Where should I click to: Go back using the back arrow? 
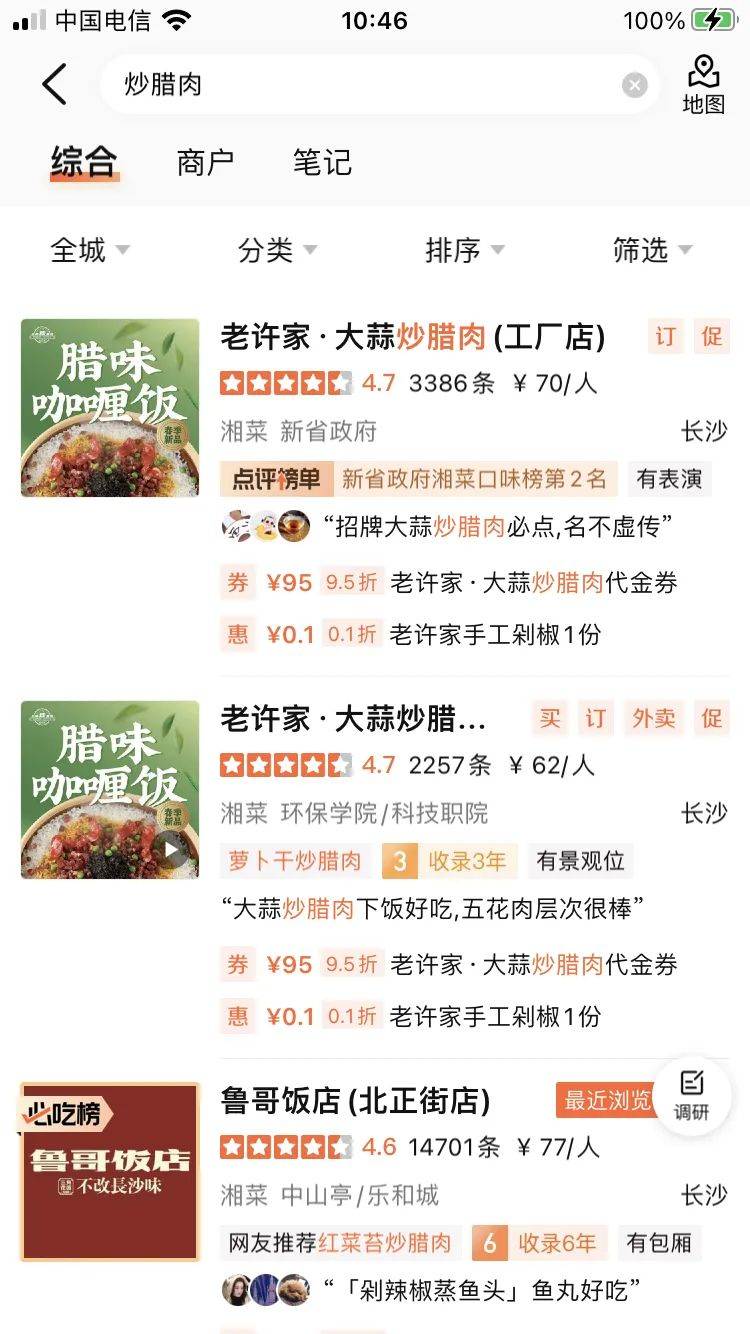(55, 85)
